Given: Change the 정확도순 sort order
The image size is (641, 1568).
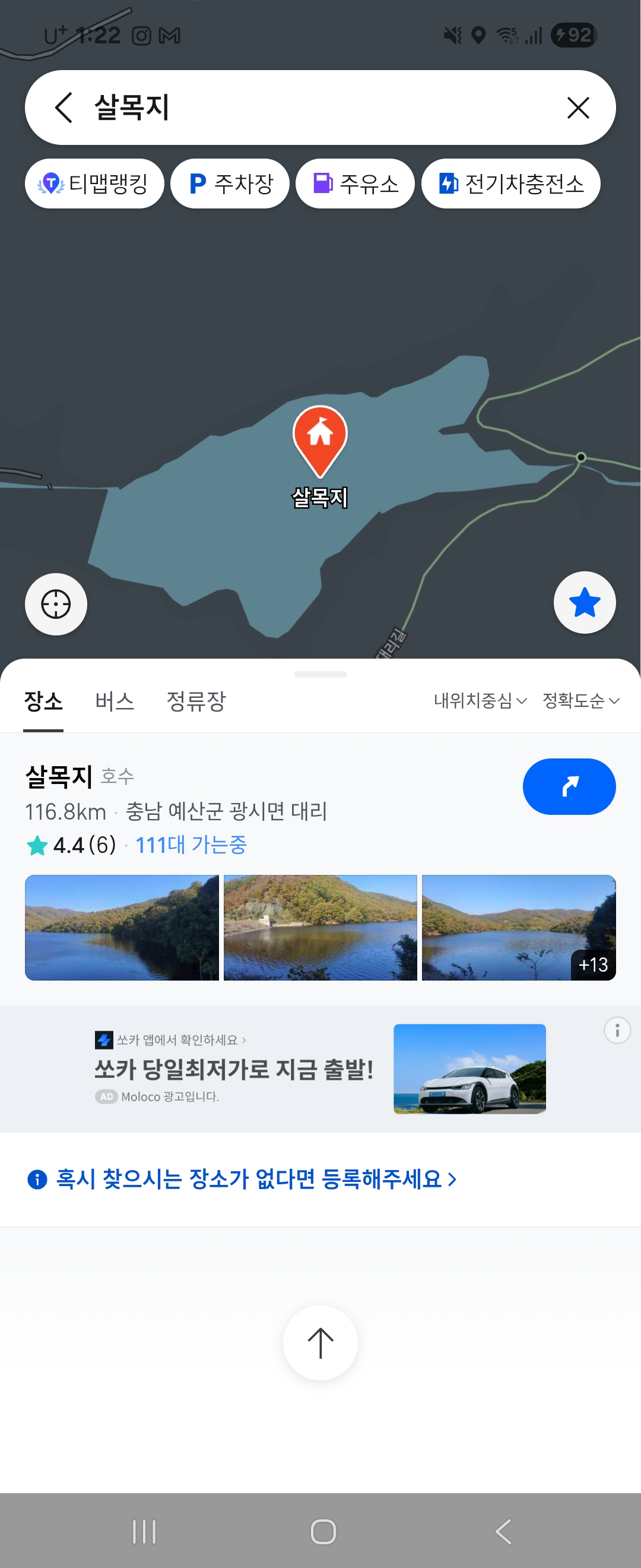Looking at the screenshot, I should 581,701.
